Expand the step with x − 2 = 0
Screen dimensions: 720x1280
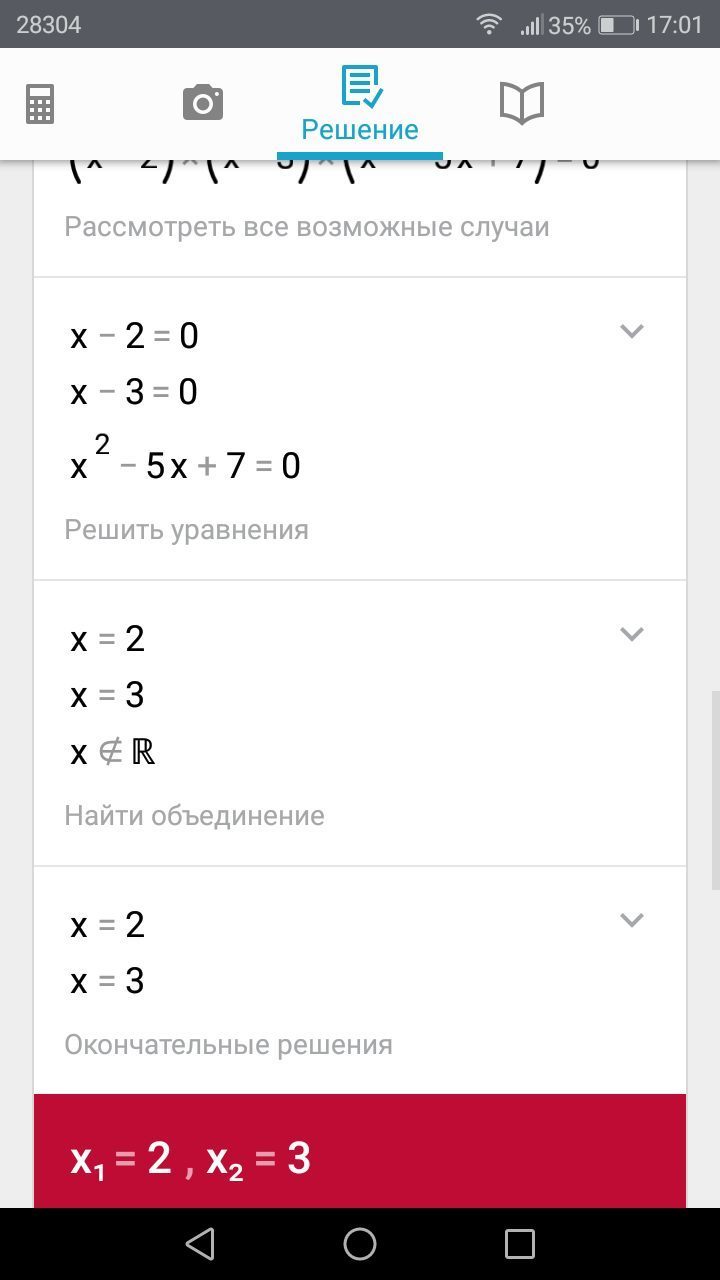click(x=631, y=331)
